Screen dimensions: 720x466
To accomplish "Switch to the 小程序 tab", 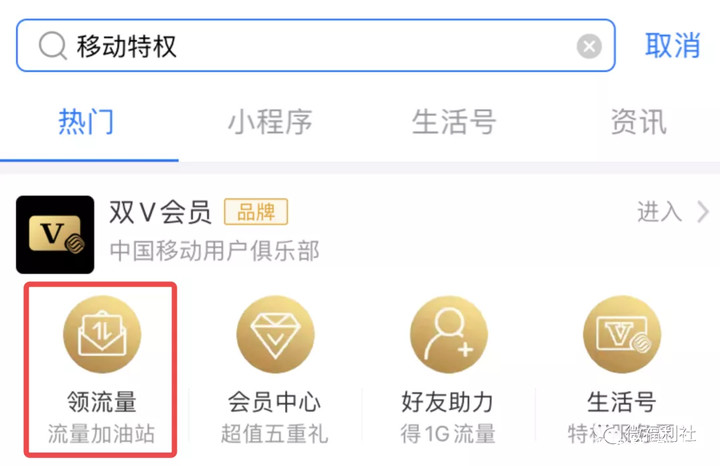I will point(270,122).
